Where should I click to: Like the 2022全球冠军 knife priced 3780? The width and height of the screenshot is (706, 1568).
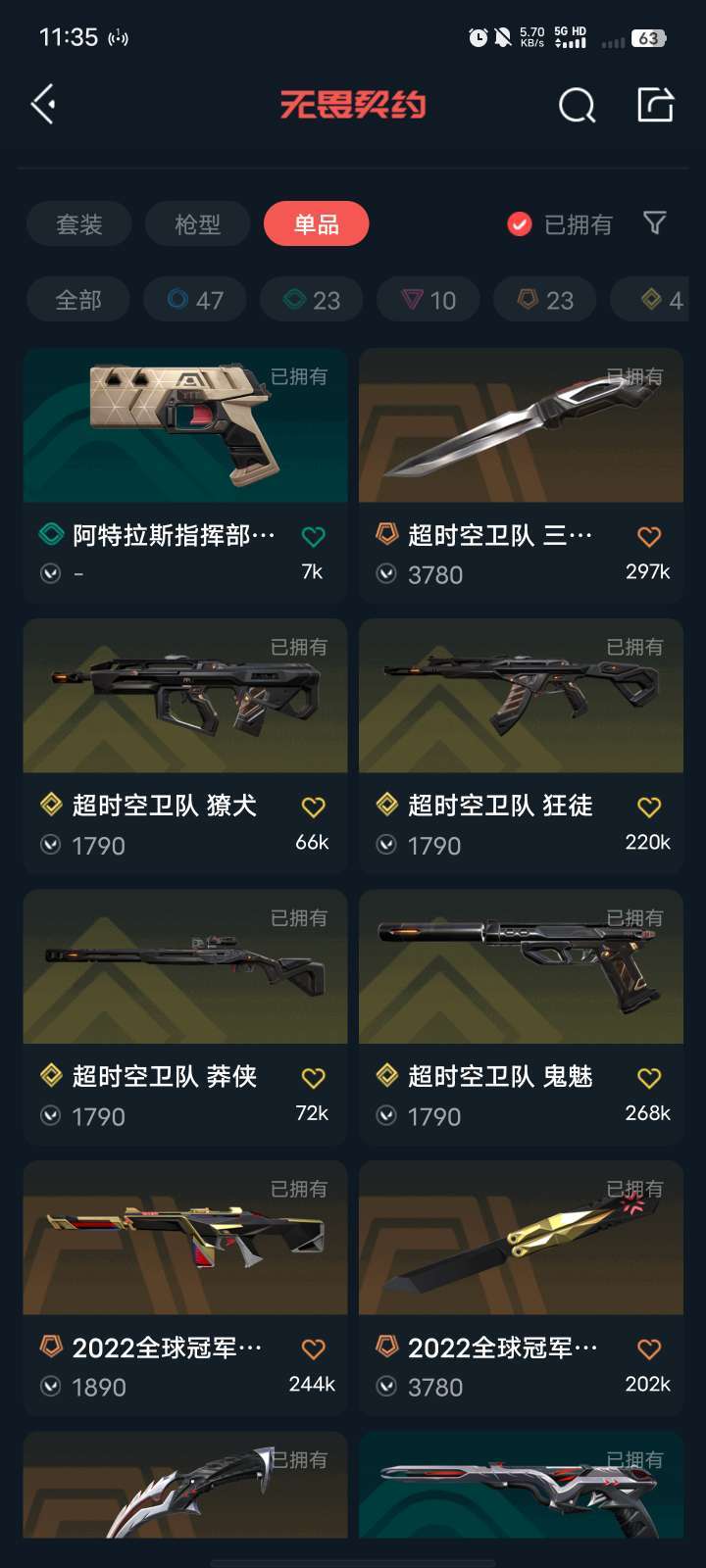click(x=648, y=1349)
